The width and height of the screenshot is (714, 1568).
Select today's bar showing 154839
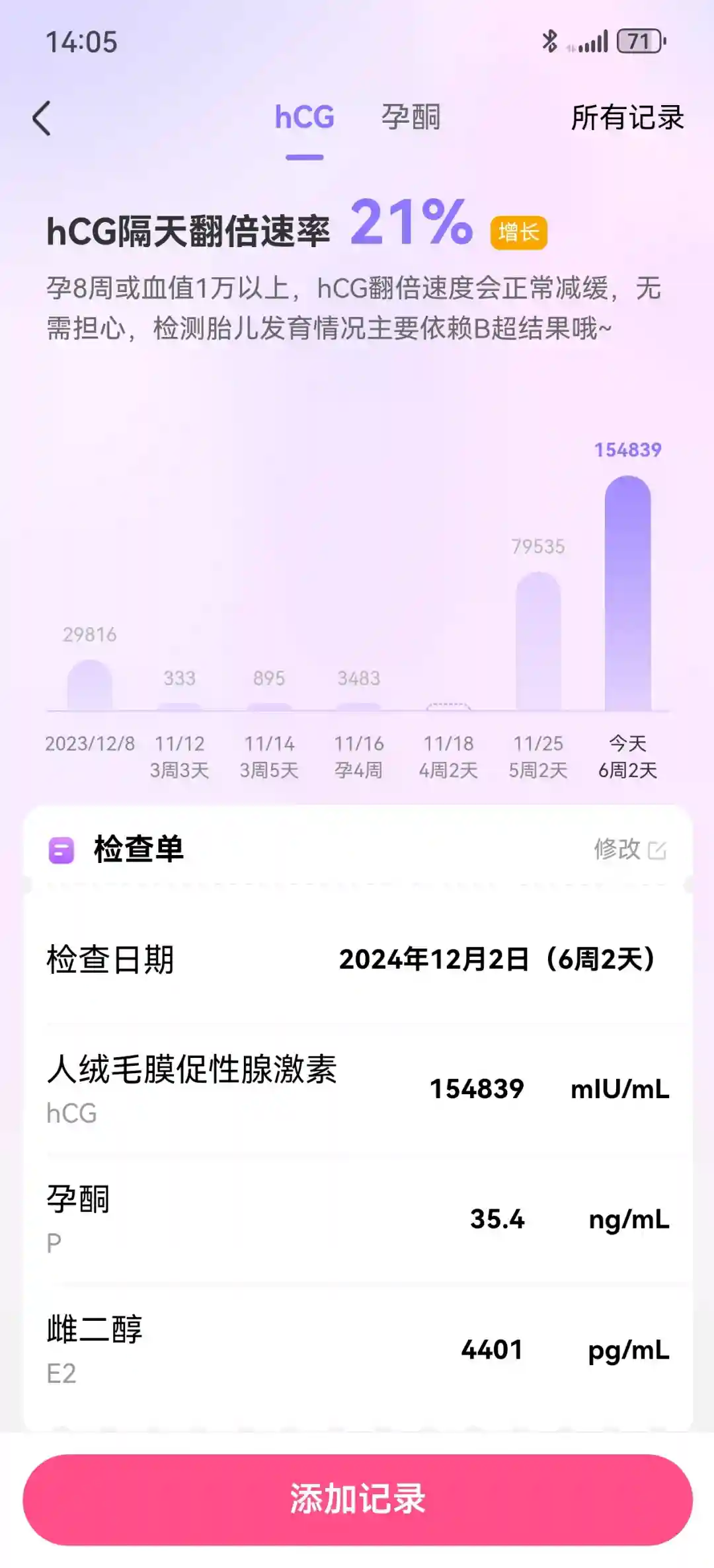[627, 593]
